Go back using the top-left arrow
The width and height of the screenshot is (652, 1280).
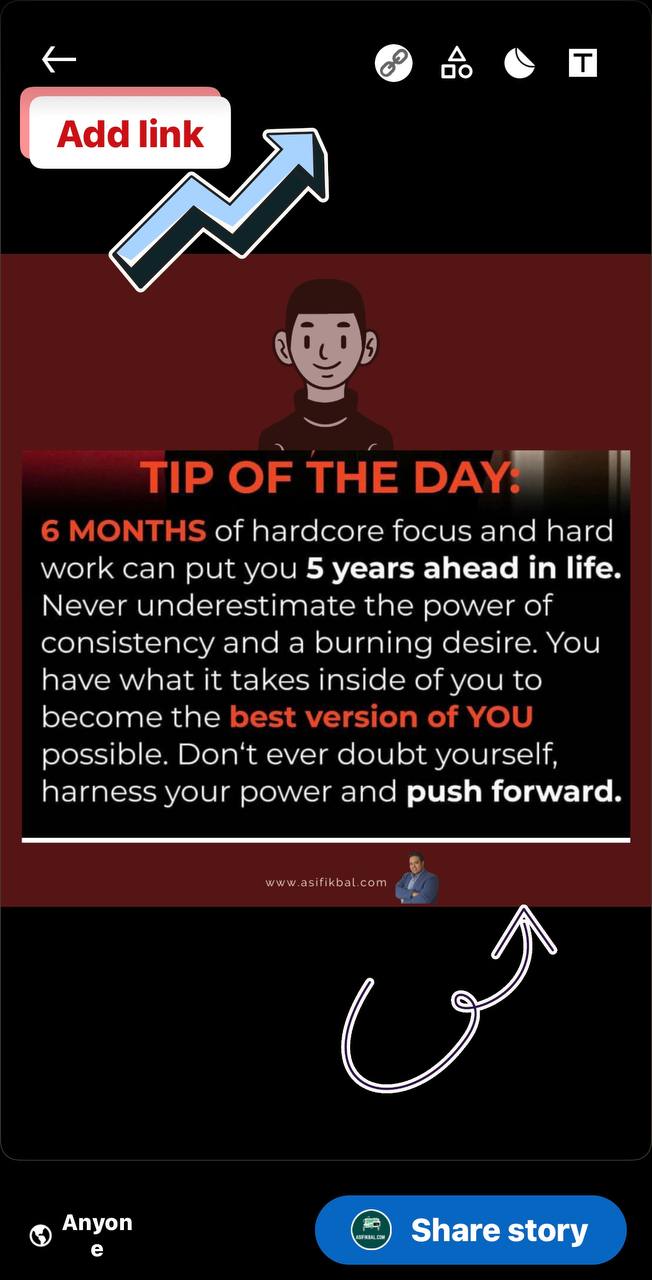59,60
